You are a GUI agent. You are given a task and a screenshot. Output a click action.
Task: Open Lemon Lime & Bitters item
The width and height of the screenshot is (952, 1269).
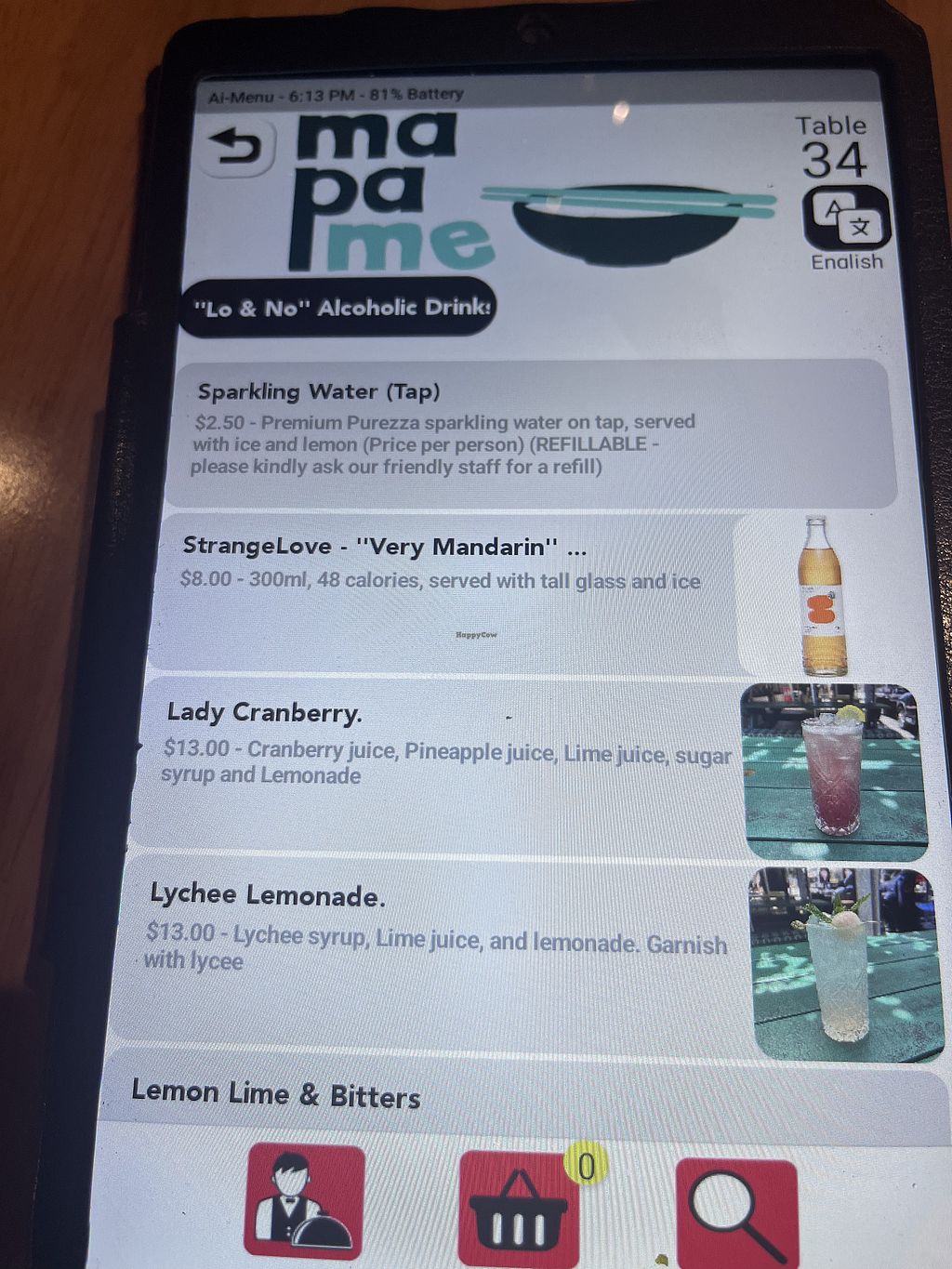point(521,1094)
